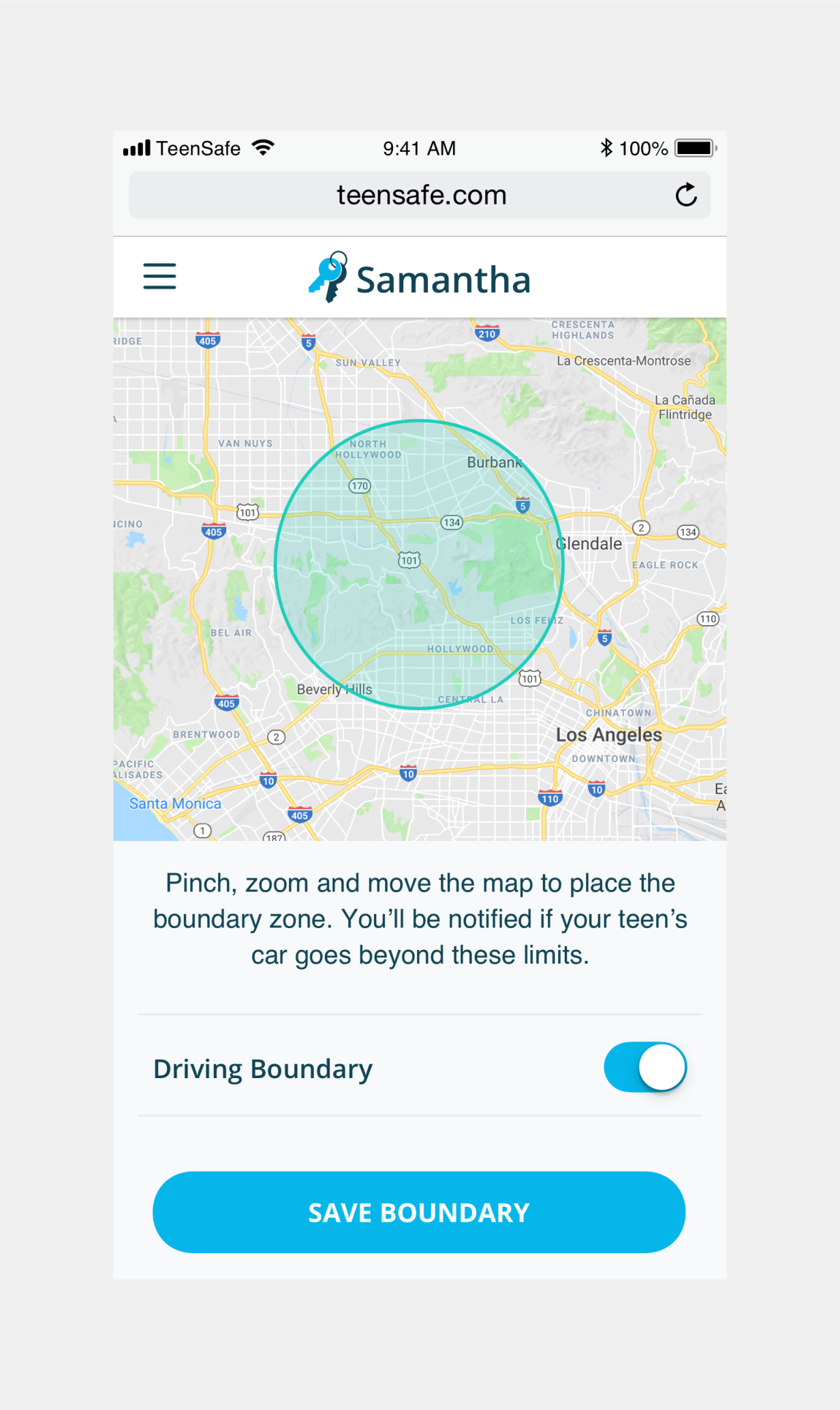The height and width of the screenshot is (1410, 840).
Task: Open the hamburger navigation menu
Action: pyautogui.click(x=159, y=277)
